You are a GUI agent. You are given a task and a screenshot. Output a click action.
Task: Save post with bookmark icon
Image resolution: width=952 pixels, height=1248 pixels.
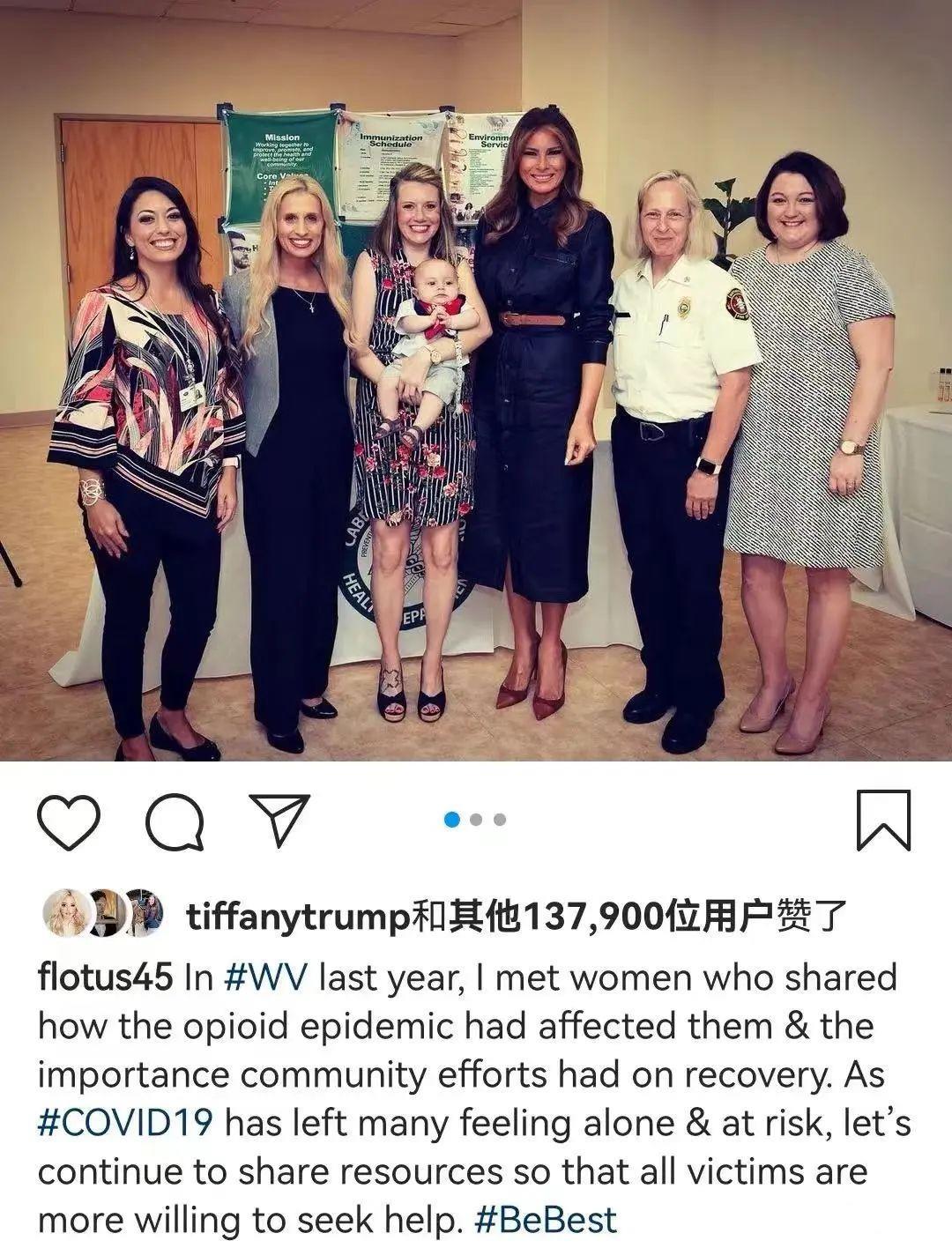point(883,821)
